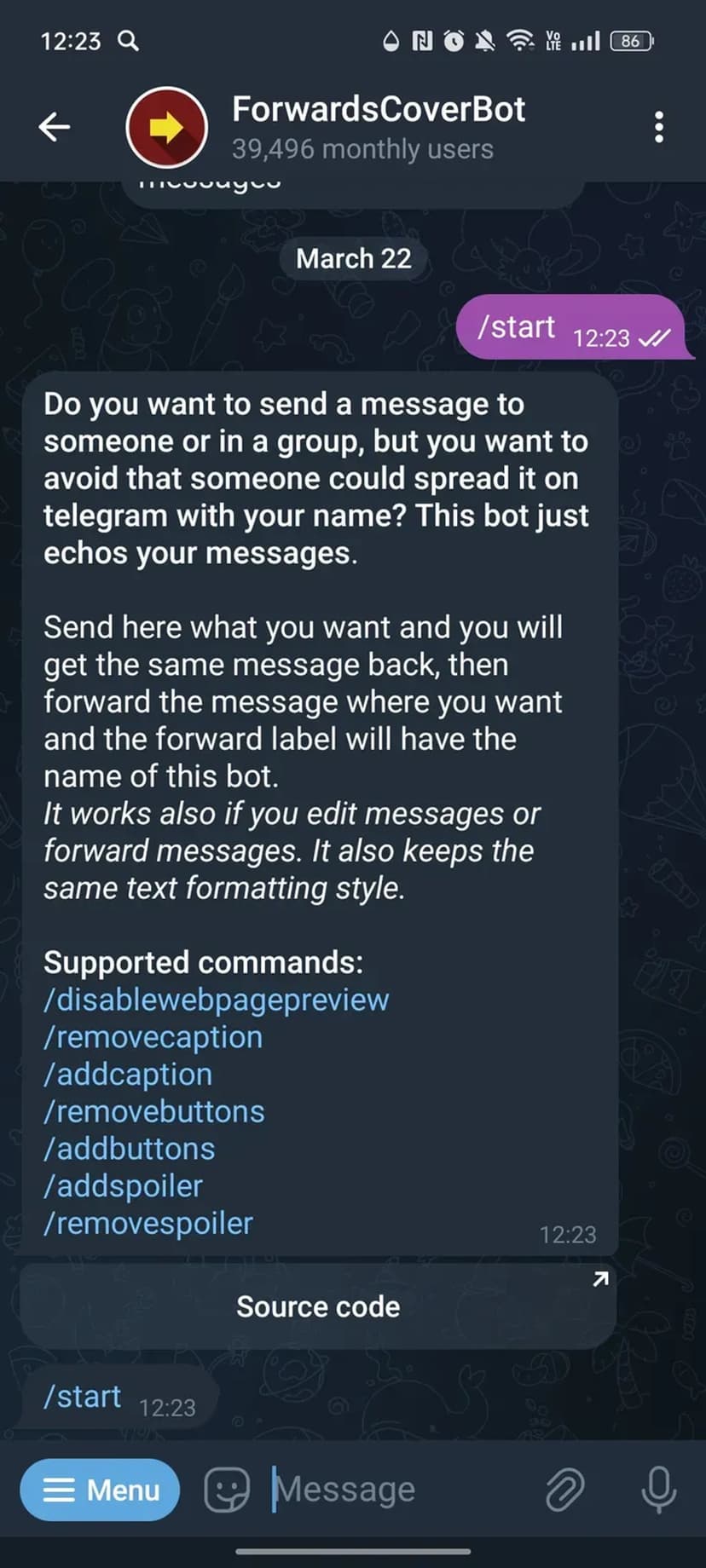Attach a file with the paperclip
Image resolution: width=706 pixels, height=1568 pixels.
(x=564, y=1490)
